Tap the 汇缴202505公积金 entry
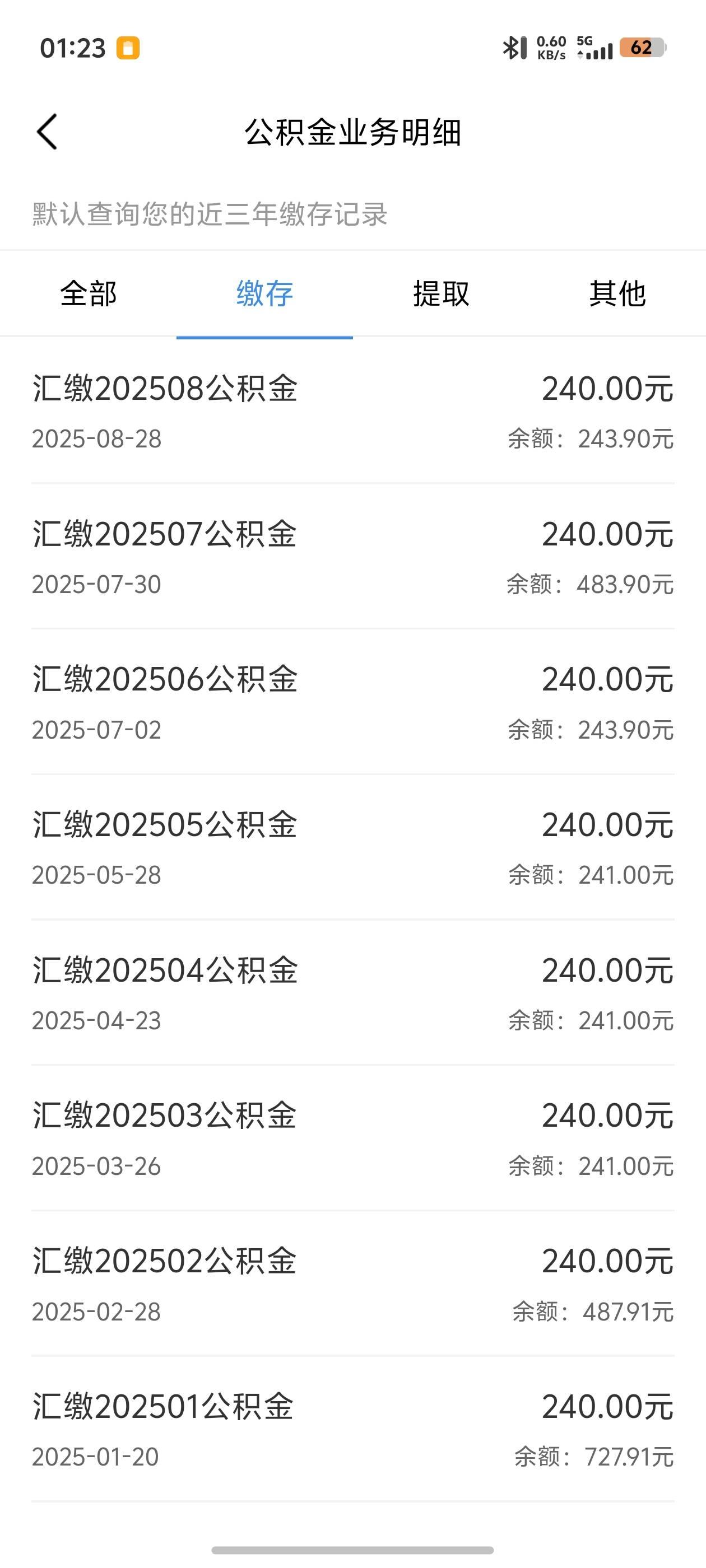The image size is (706, 1568). [x=352, y=848]
